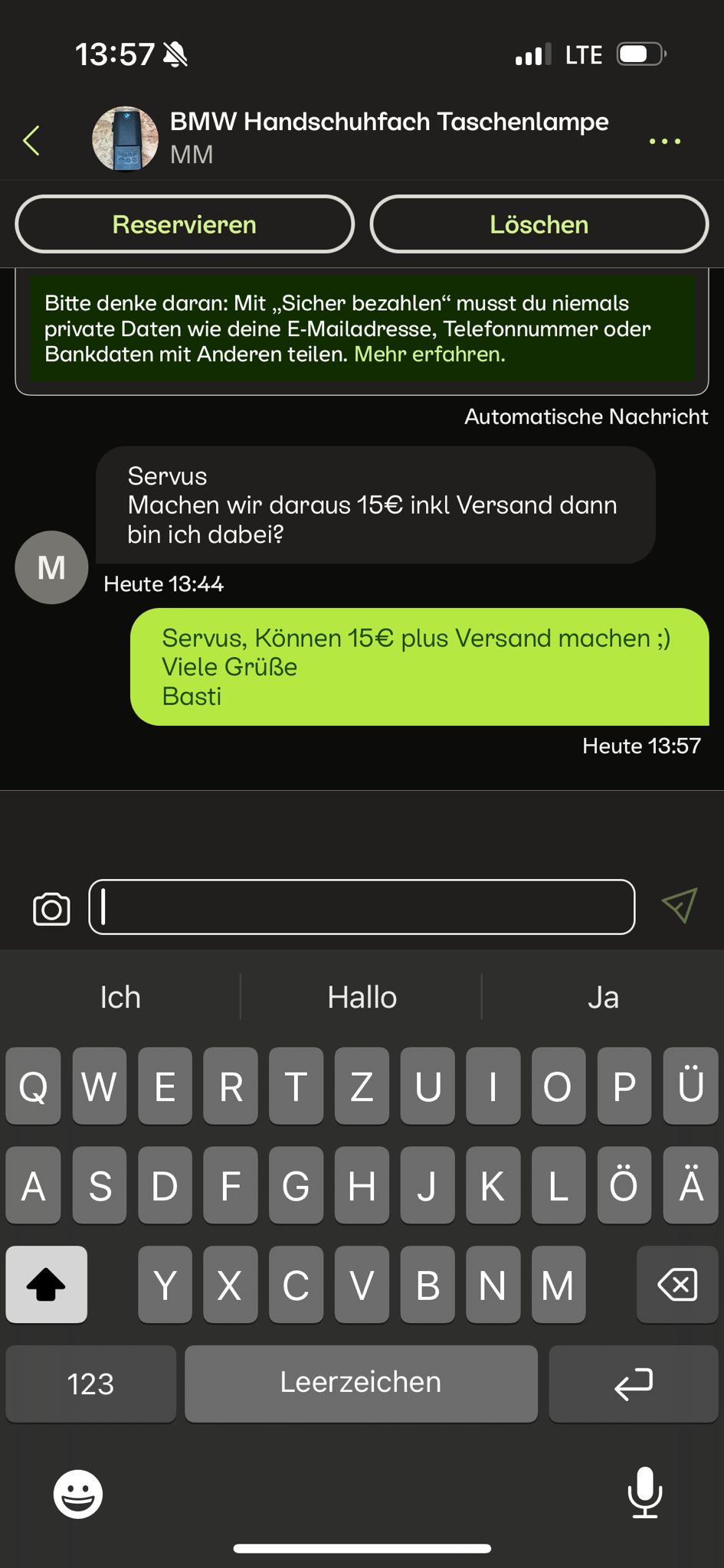Image resolution: width=724 pixels, height=1568 pixels.
Task: Insert the suggested word Hallo
Action: tap(362, 998)
